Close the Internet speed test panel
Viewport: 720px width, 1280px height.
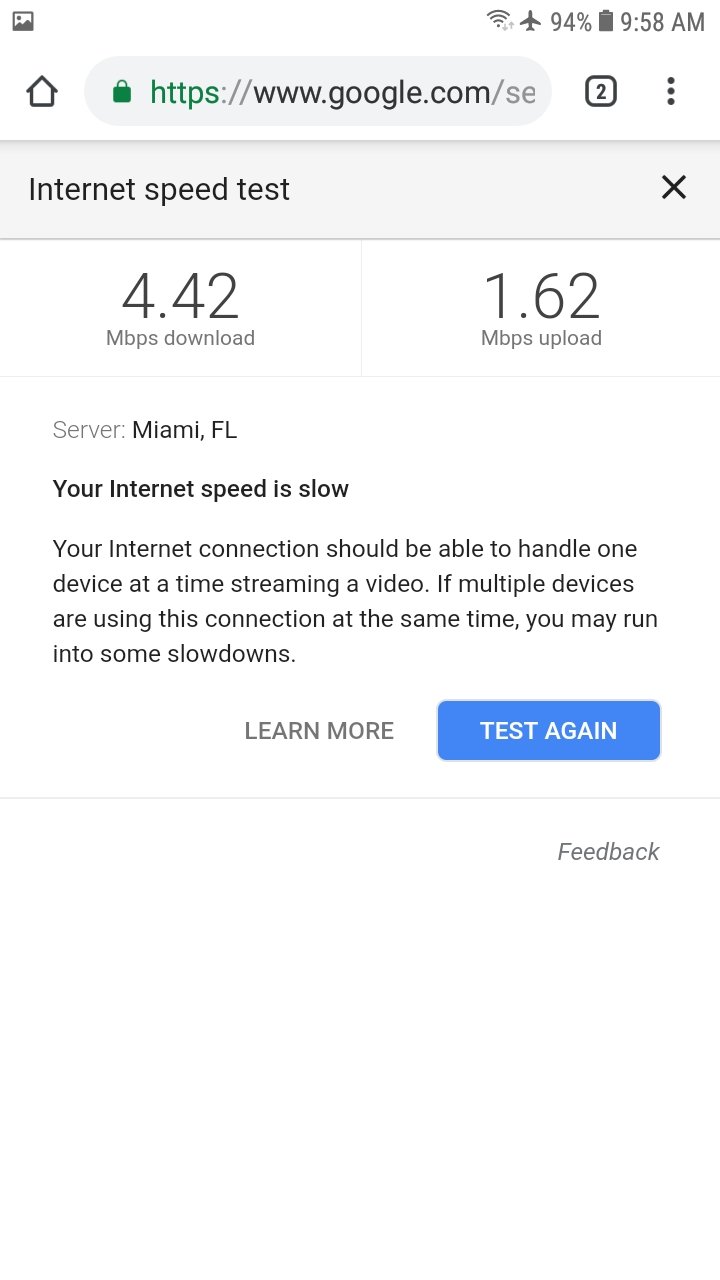[x=674, y=187]
